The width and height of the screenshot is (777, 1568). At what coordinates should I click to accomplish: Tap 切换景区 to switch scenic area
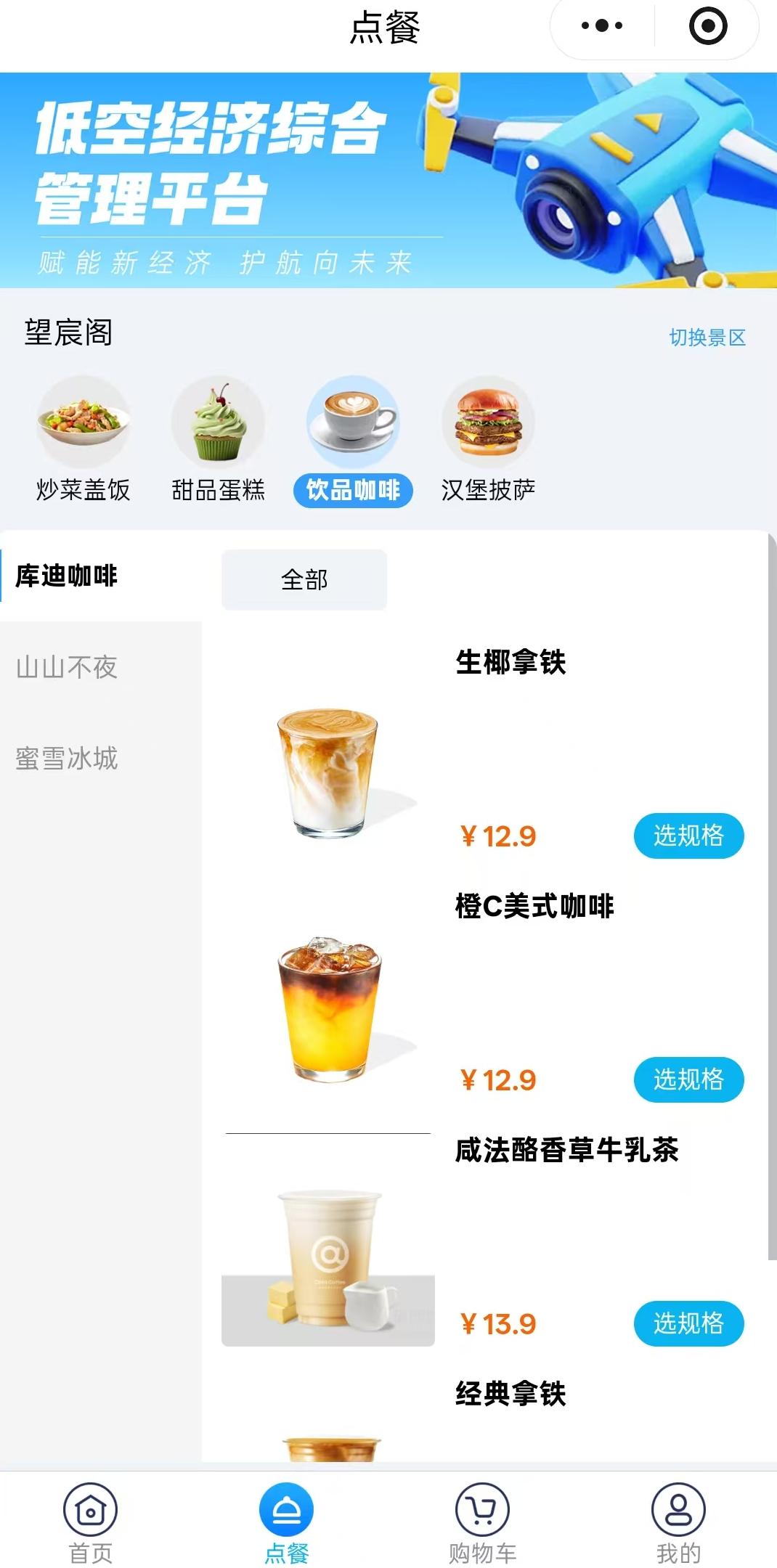pyautogui.click(x=707, y=338)
